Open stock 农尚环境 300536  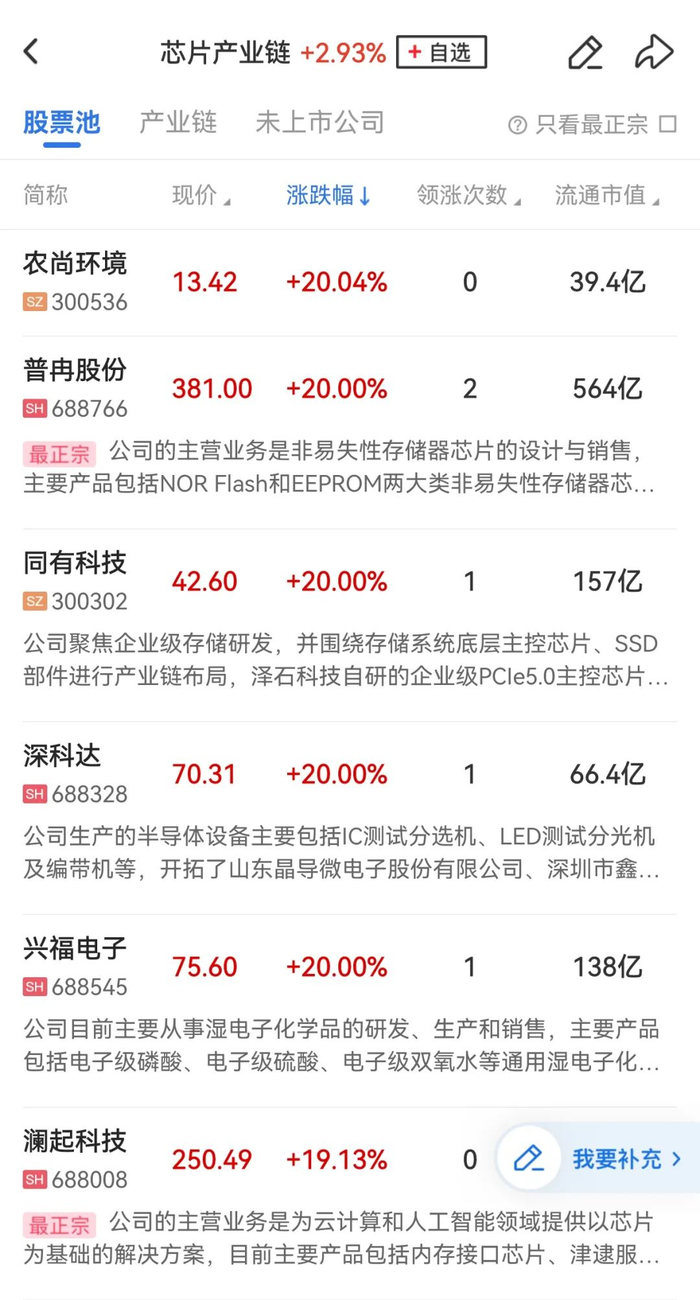pos(350,283)
